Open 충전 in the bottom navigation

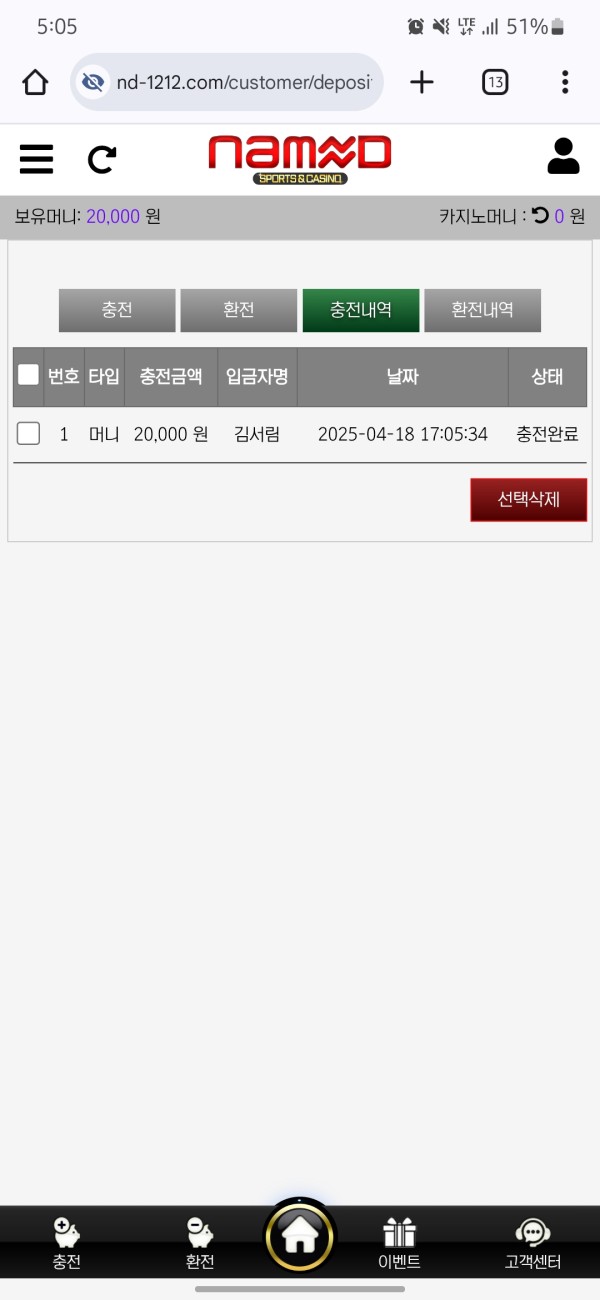coord(67,1243)
